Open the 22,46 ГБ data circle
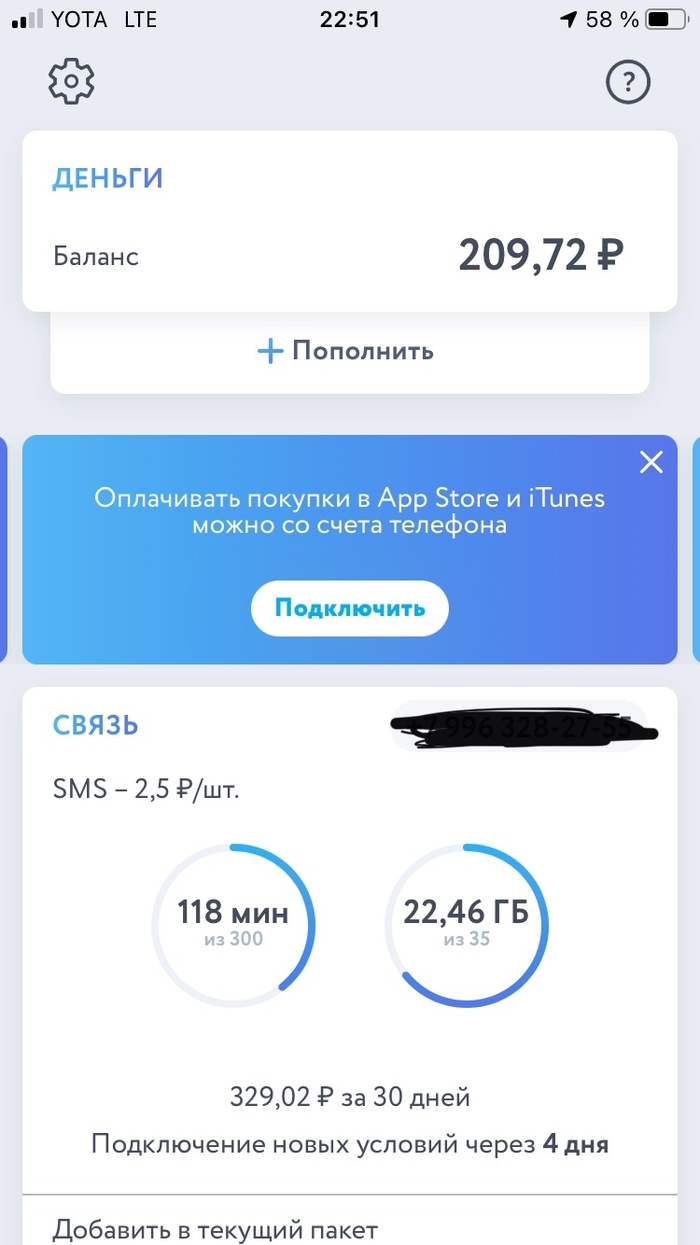Screen dimensions: 700x1245 click(x=466, y=923)
